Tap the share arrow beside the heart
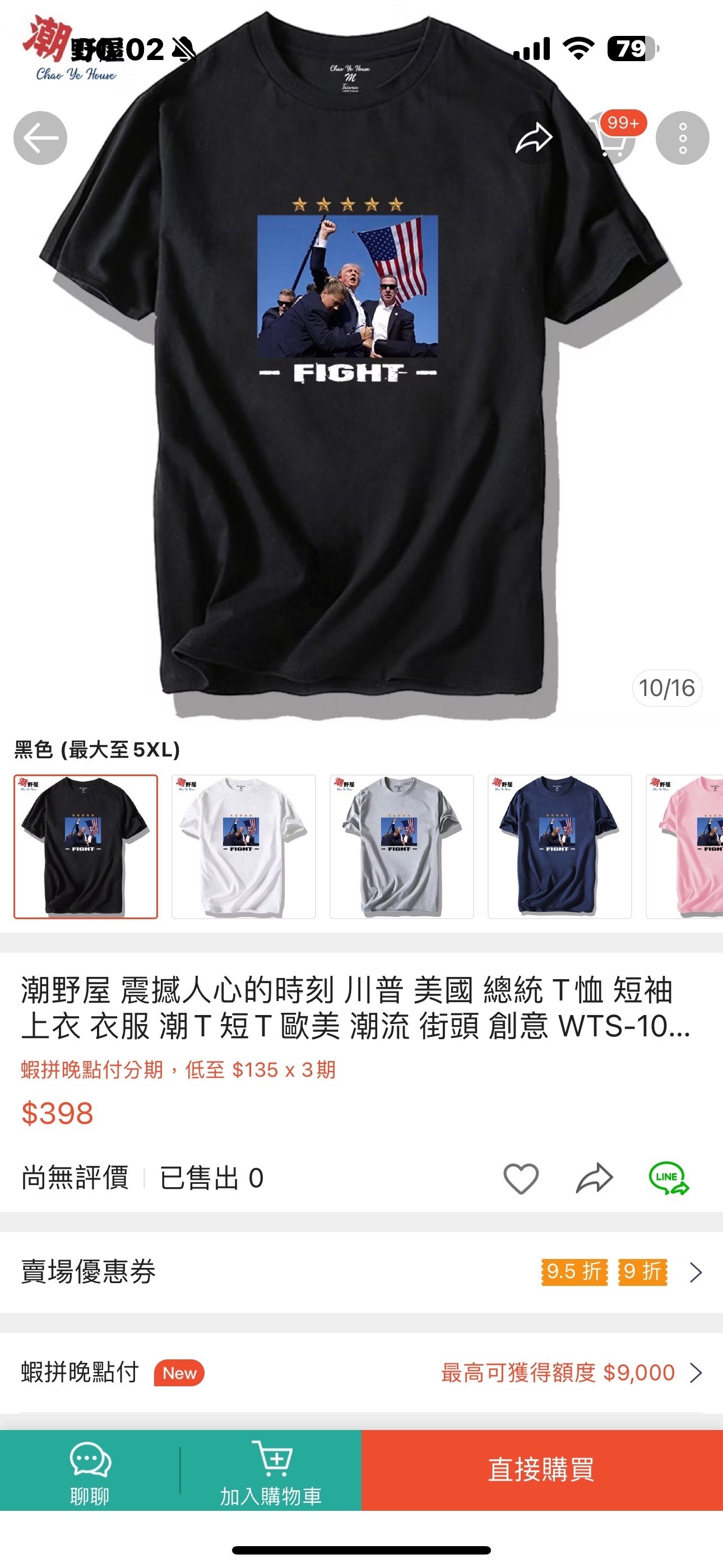 tap(595, 1178)
